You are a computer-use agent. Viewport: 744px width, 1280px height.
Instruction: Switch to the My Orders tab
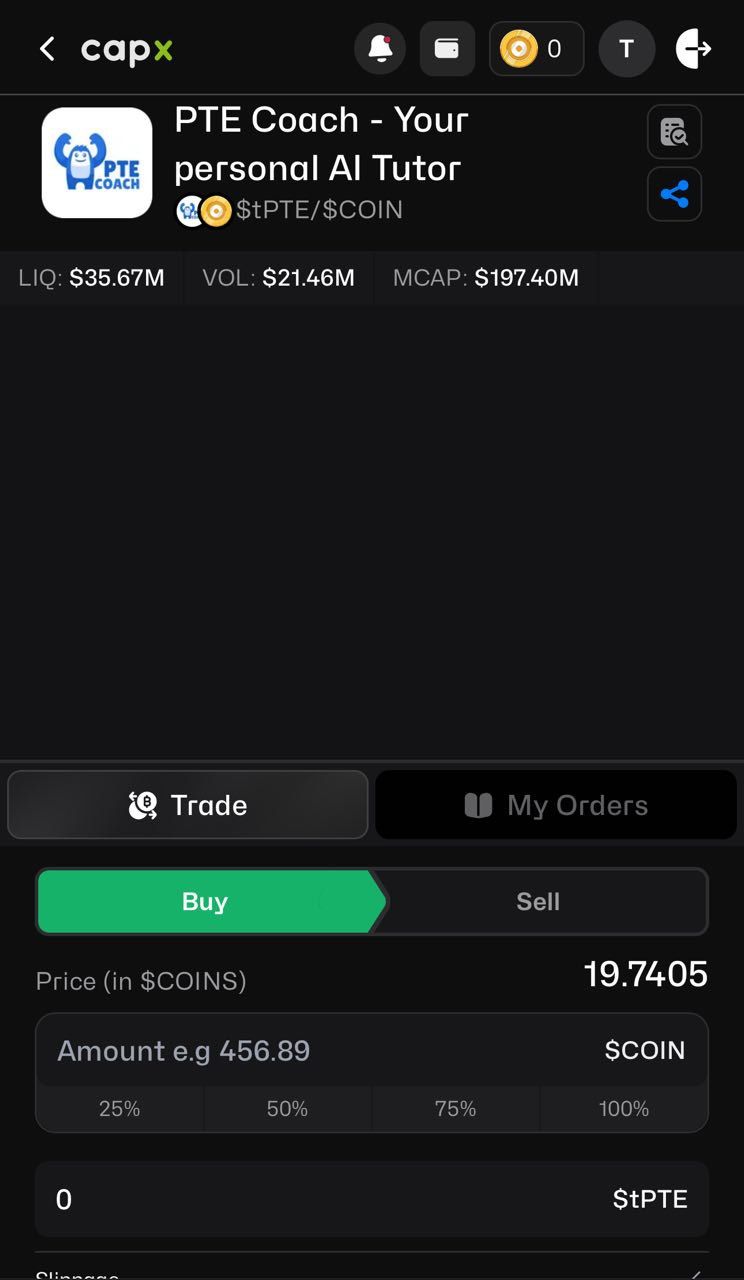(x=556, y=804)
